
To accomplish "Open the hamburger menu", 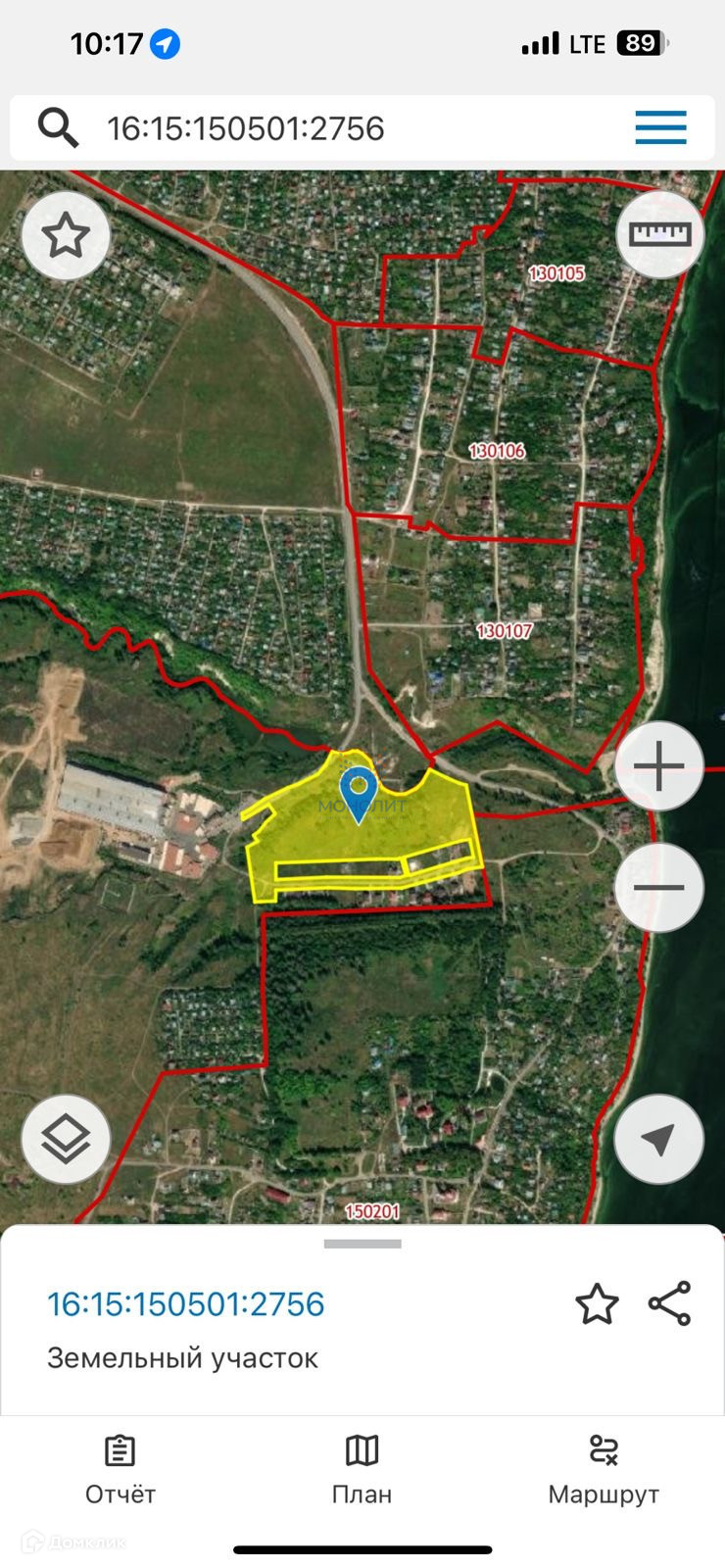I will [x=660, y=128].
